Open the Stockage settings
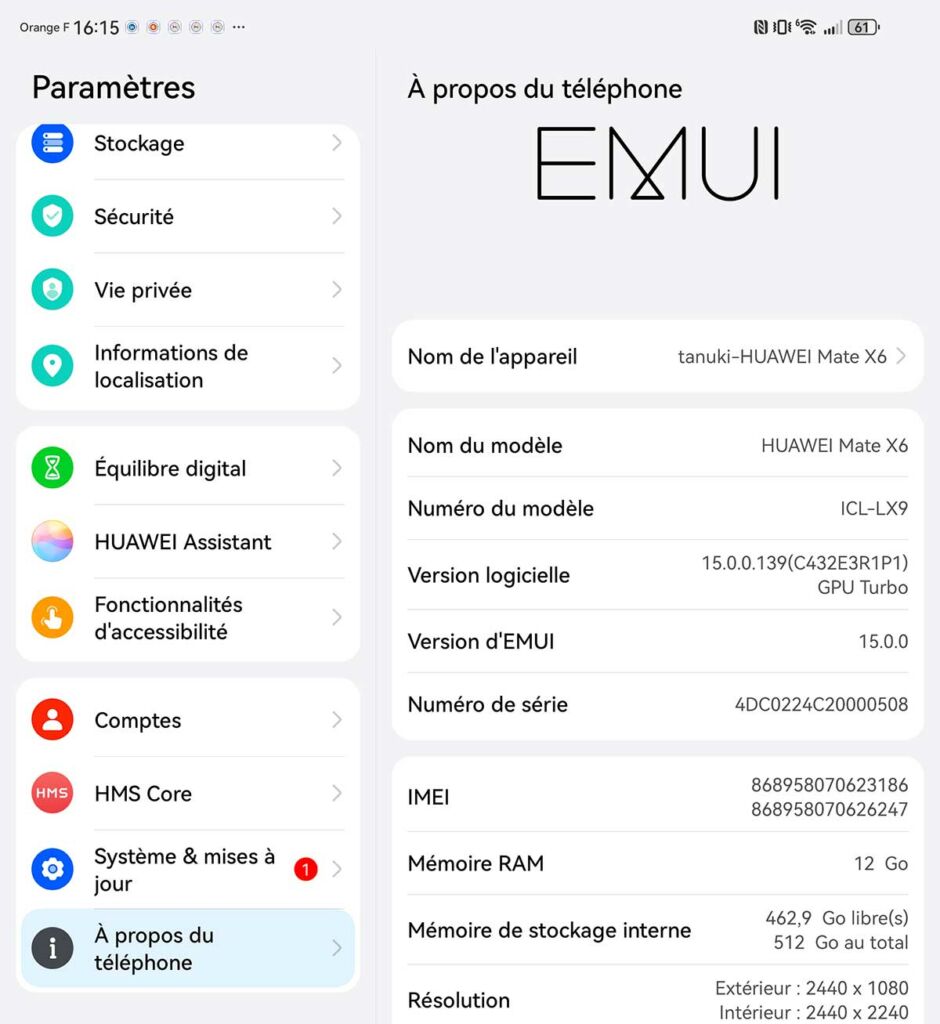 (x=188, y=144)
